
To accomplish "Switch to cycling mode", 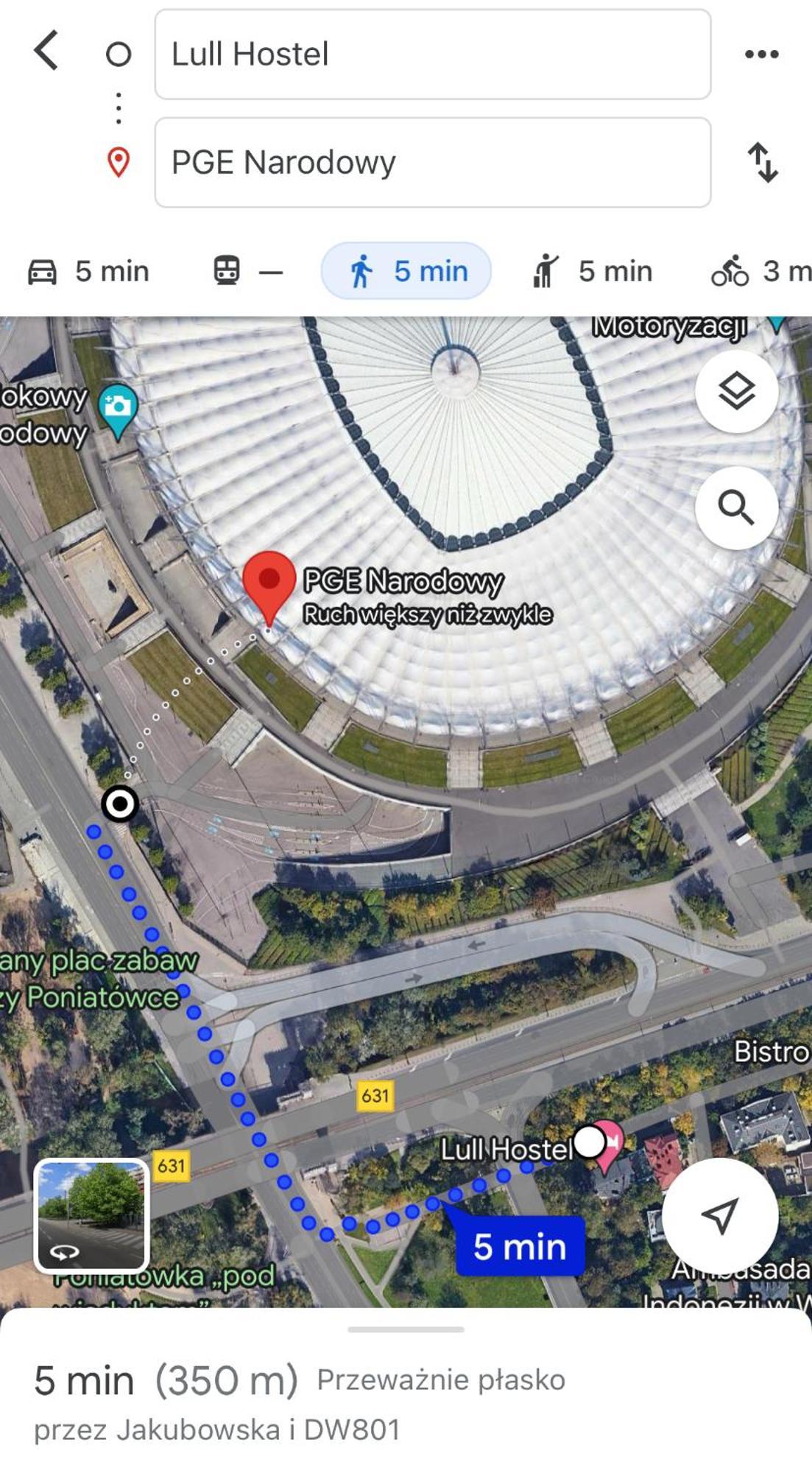I will click(x=758, y=271).
